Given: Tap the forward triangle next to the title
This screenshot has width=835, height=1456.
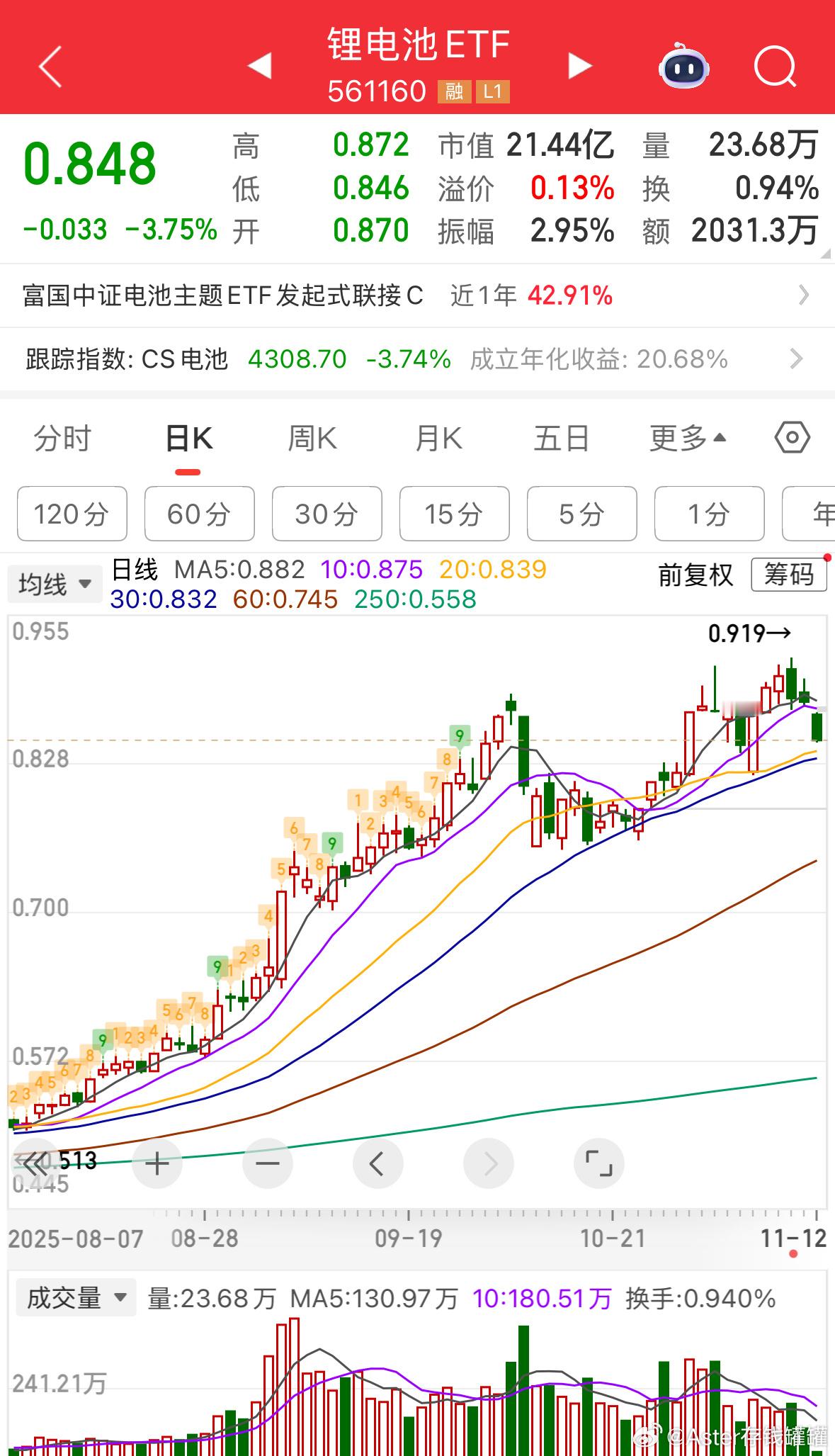Looking at the screenshot, I should coord(579,65).
